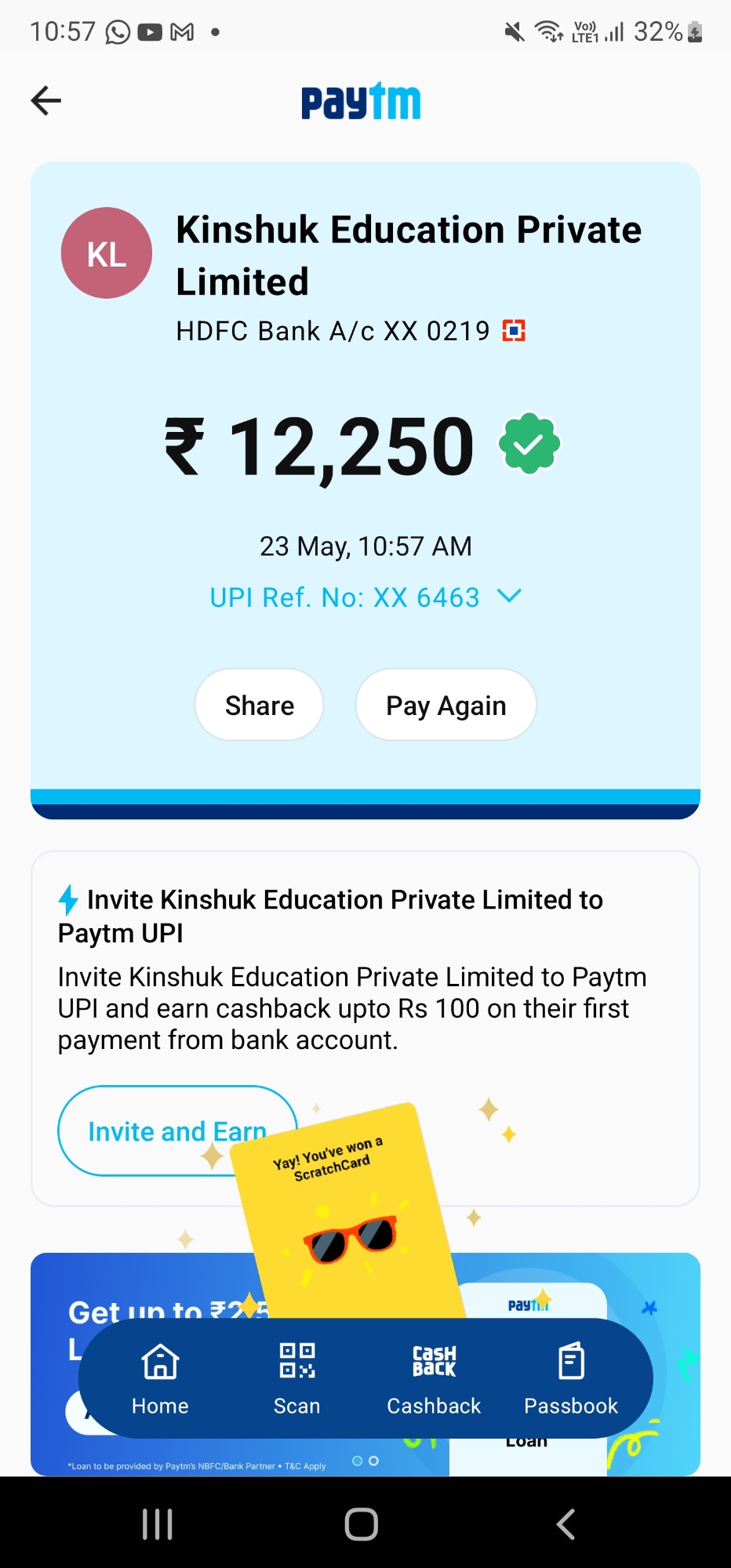This screenshot has width=731, height=1568.
Task: Switch to the Cashback tab
Action: [434, 1378]
